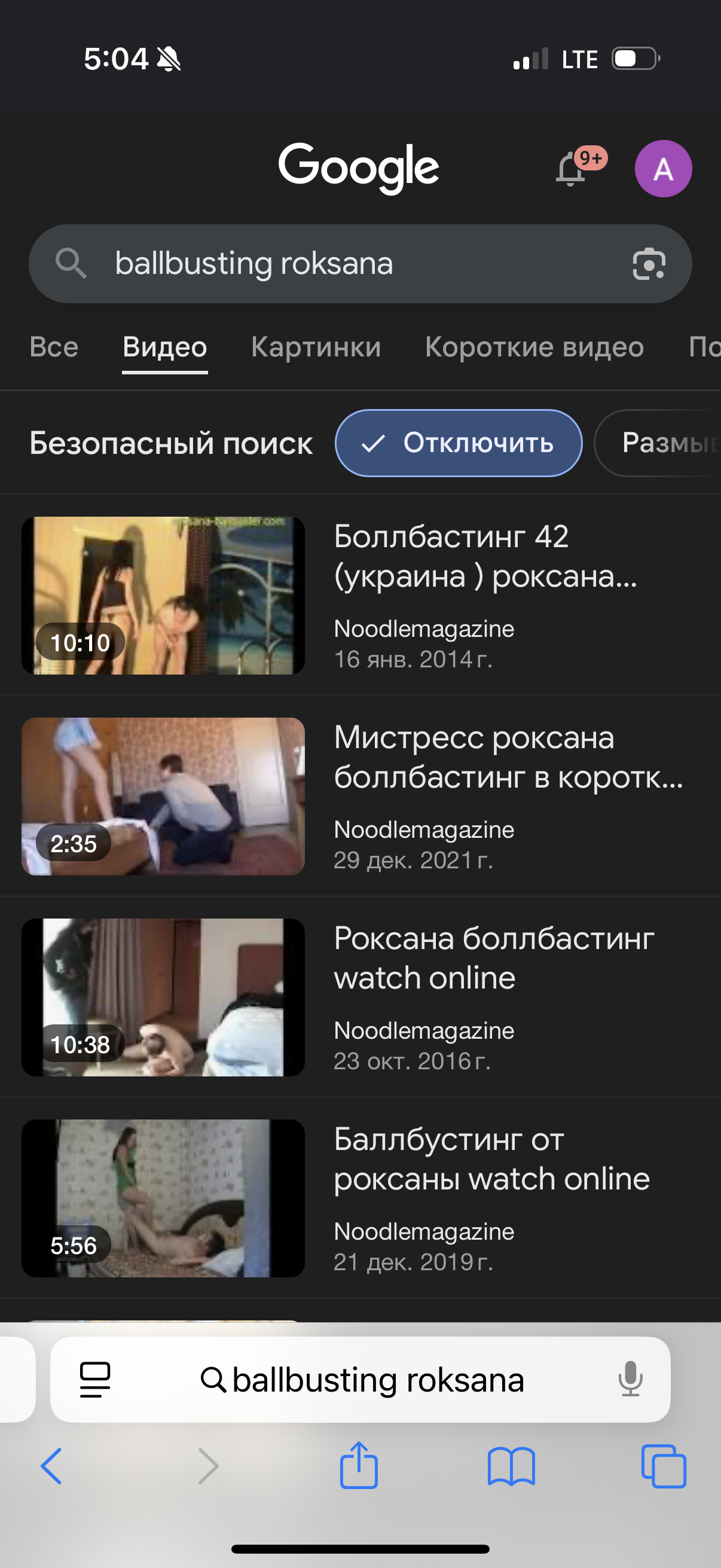
Task: Open the video result dated 21 дек. 2019
Action: (x=491, y=1159)
